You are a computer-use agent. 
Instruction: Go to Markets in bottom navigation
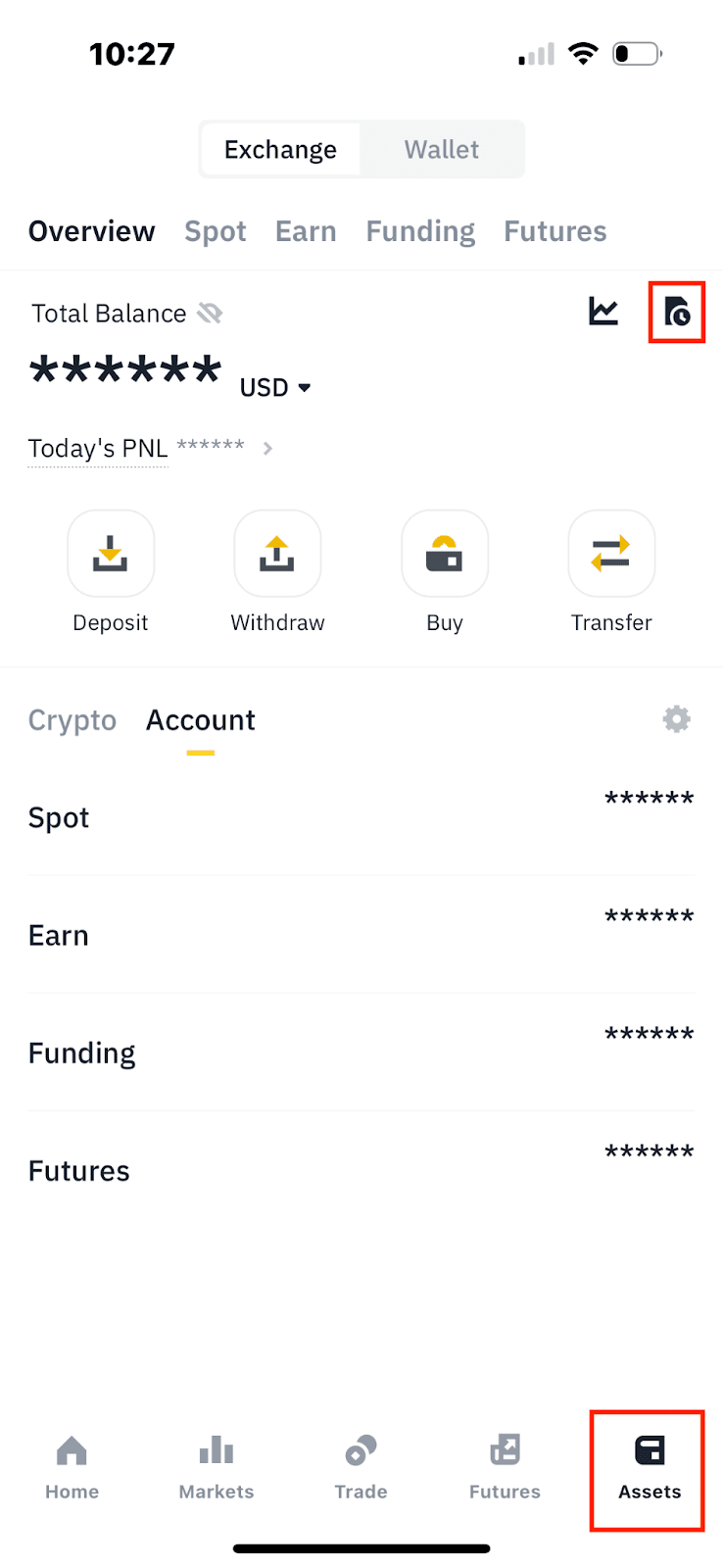pos(217,1466)
